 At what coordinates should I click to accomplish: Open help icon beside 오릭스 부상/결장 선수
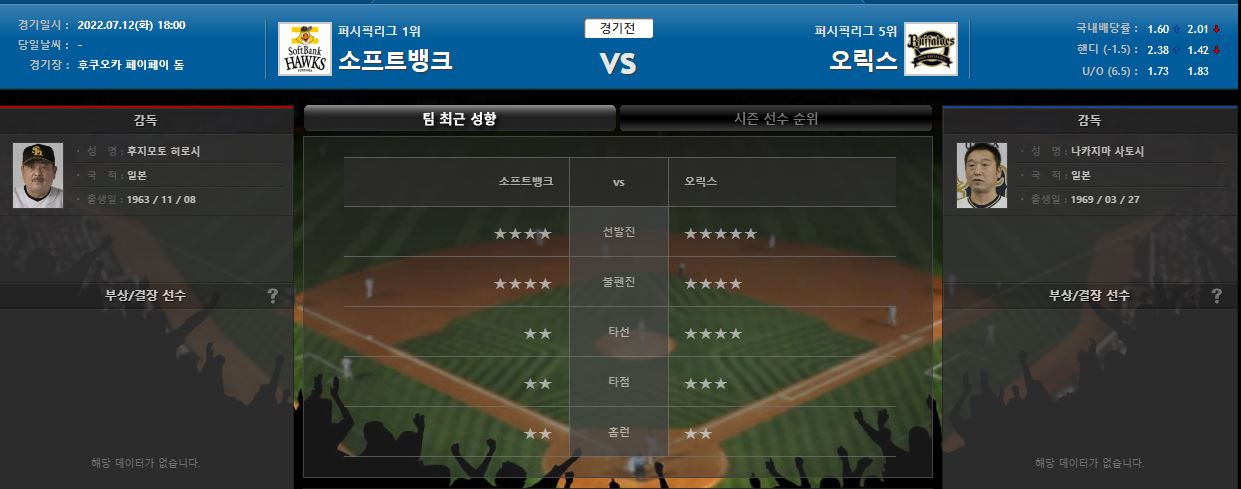point(1216,296)
